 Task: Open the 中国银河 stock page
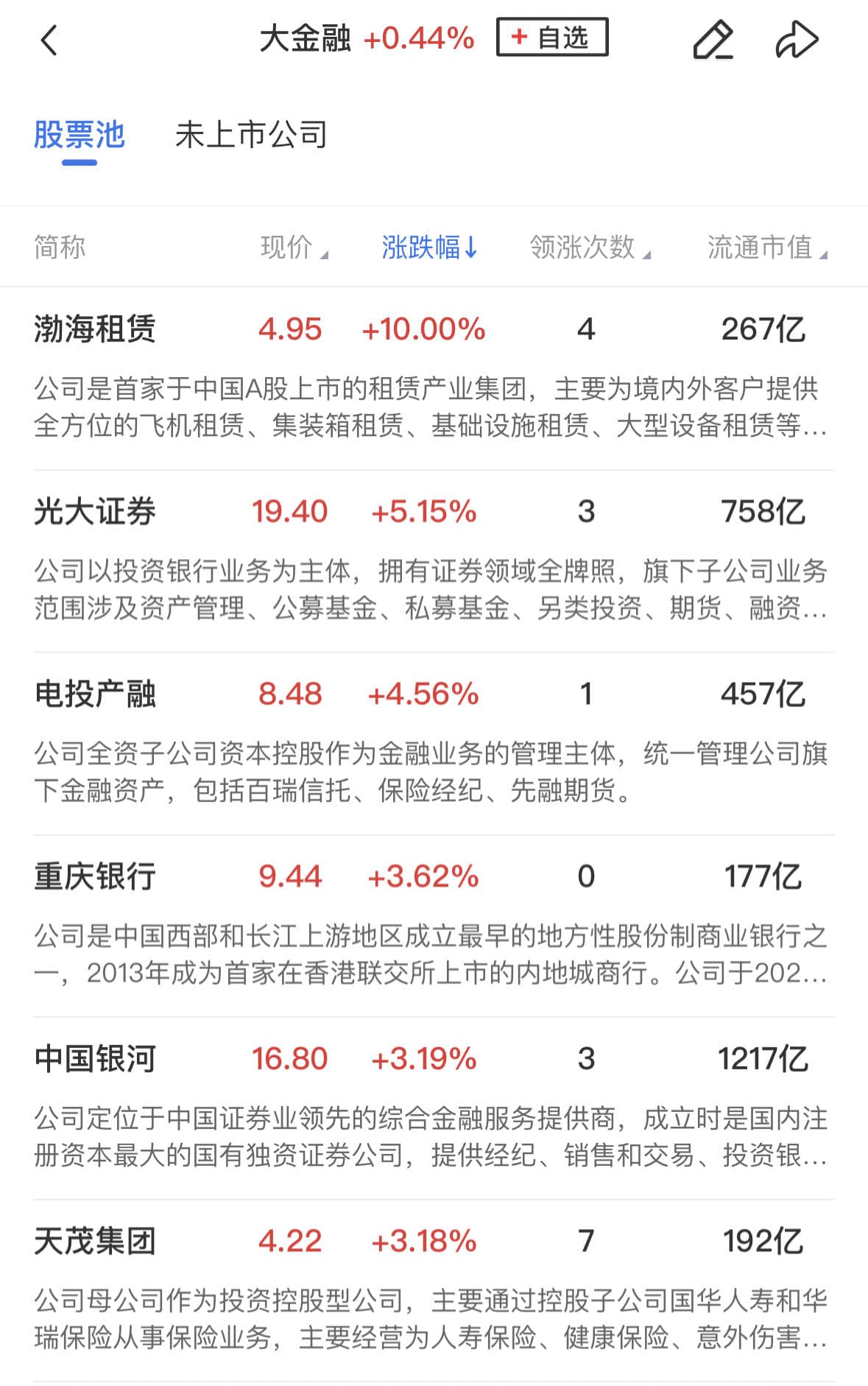(95, 1059)
